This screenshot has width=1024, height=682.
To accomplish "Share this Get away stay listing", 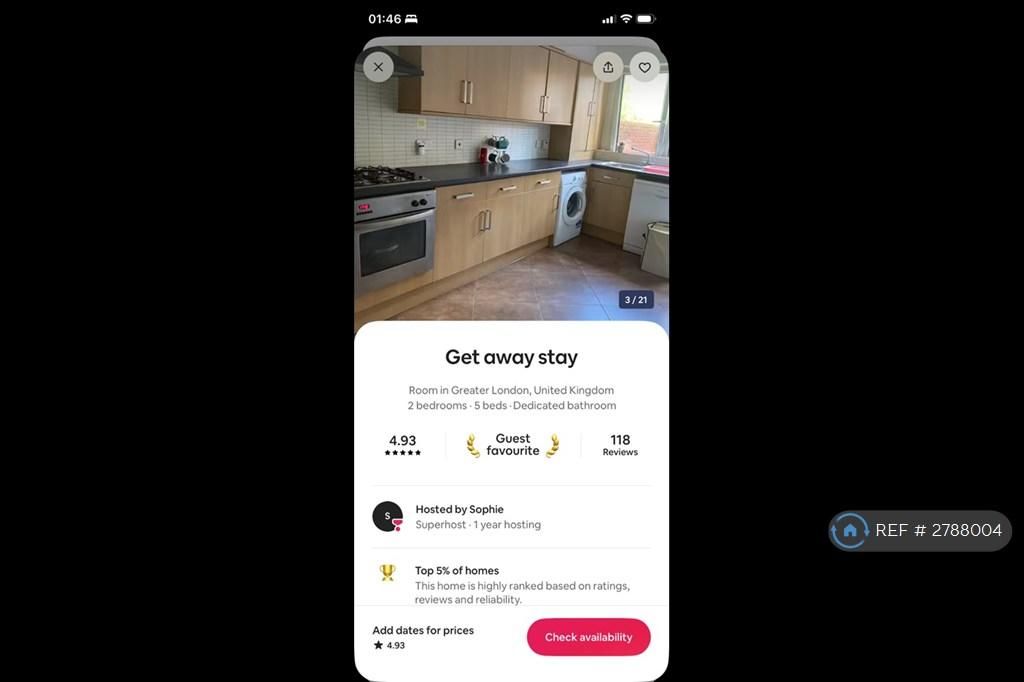I will pyautogui.click(x=608, y=67).
